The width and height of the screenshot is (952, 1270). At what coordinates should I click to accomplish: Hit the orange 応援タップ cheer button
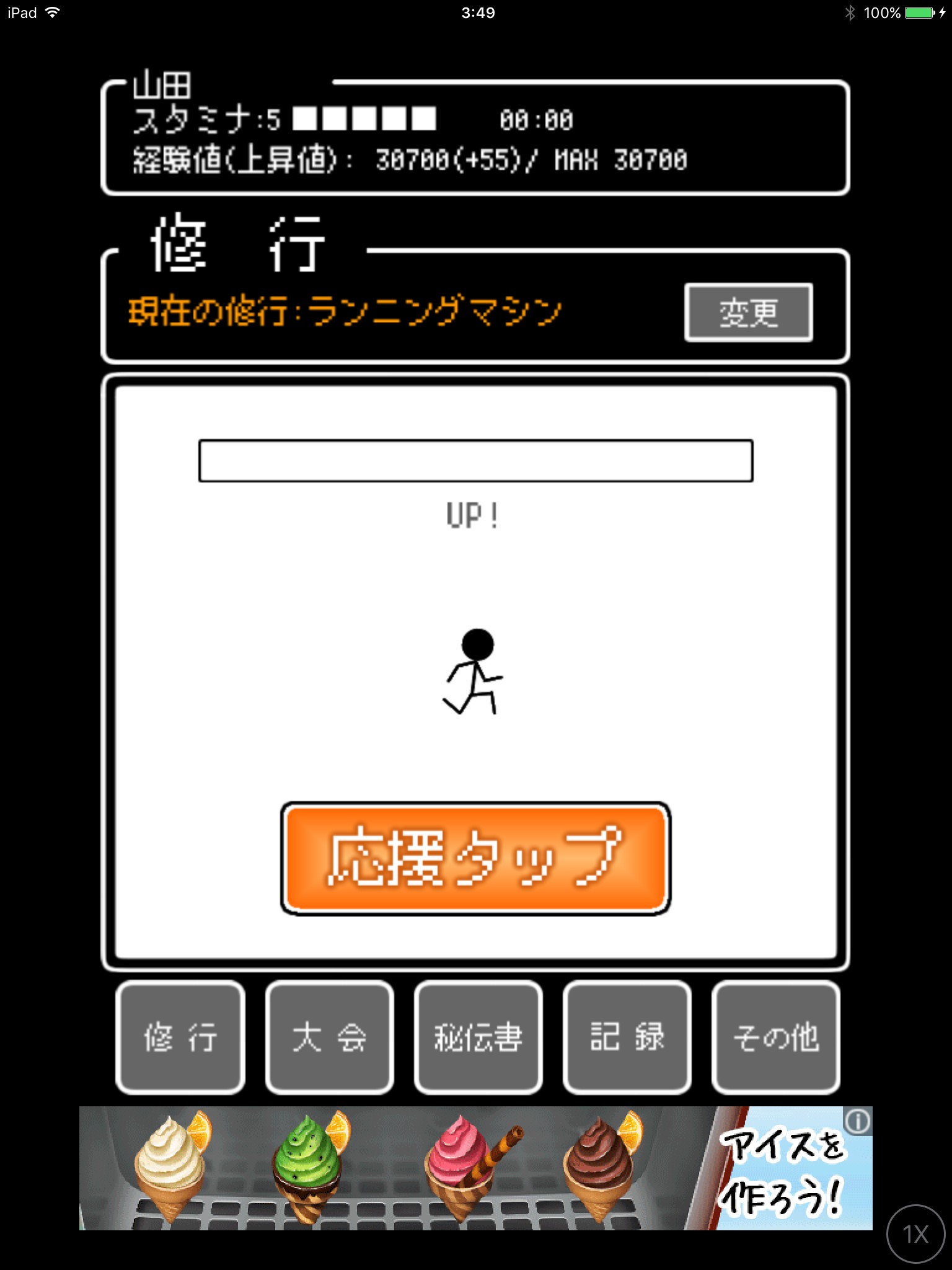pos(475,858)
